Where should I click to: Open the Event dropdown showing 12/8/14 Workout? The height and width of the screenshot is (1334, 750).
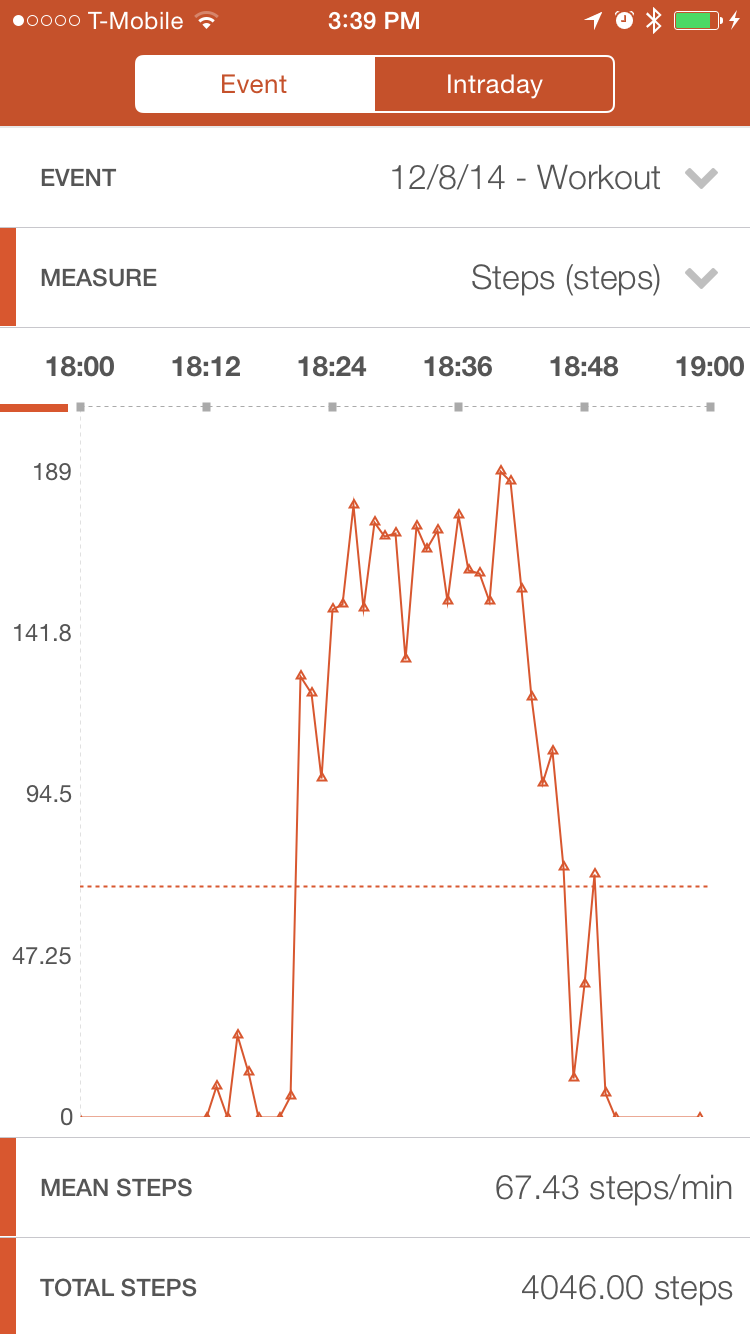[375, 178]
